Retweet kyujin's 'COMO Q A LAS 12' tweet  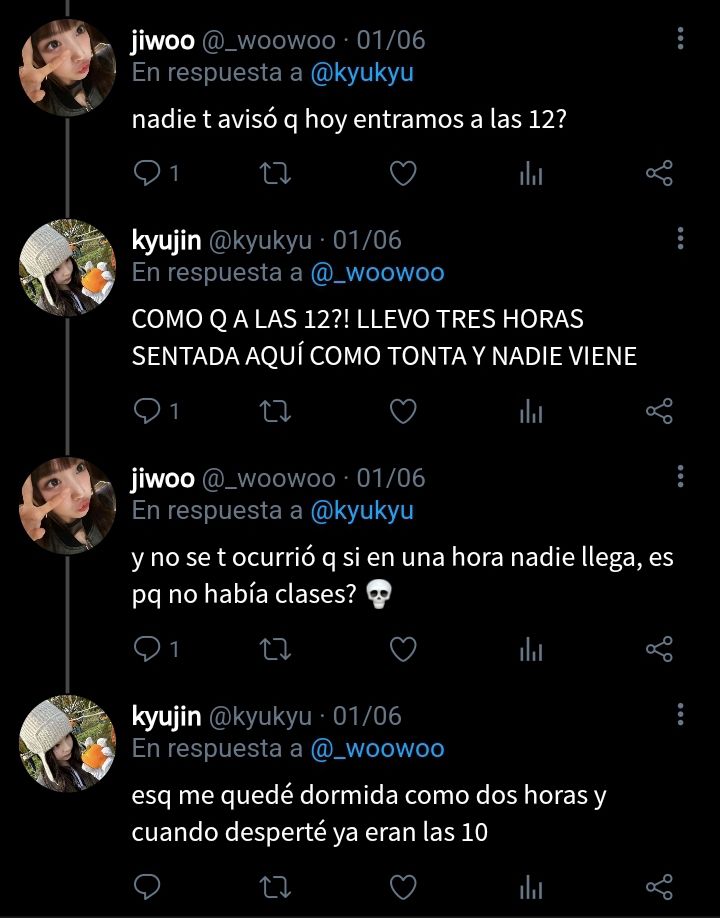(x=275, y=411)
